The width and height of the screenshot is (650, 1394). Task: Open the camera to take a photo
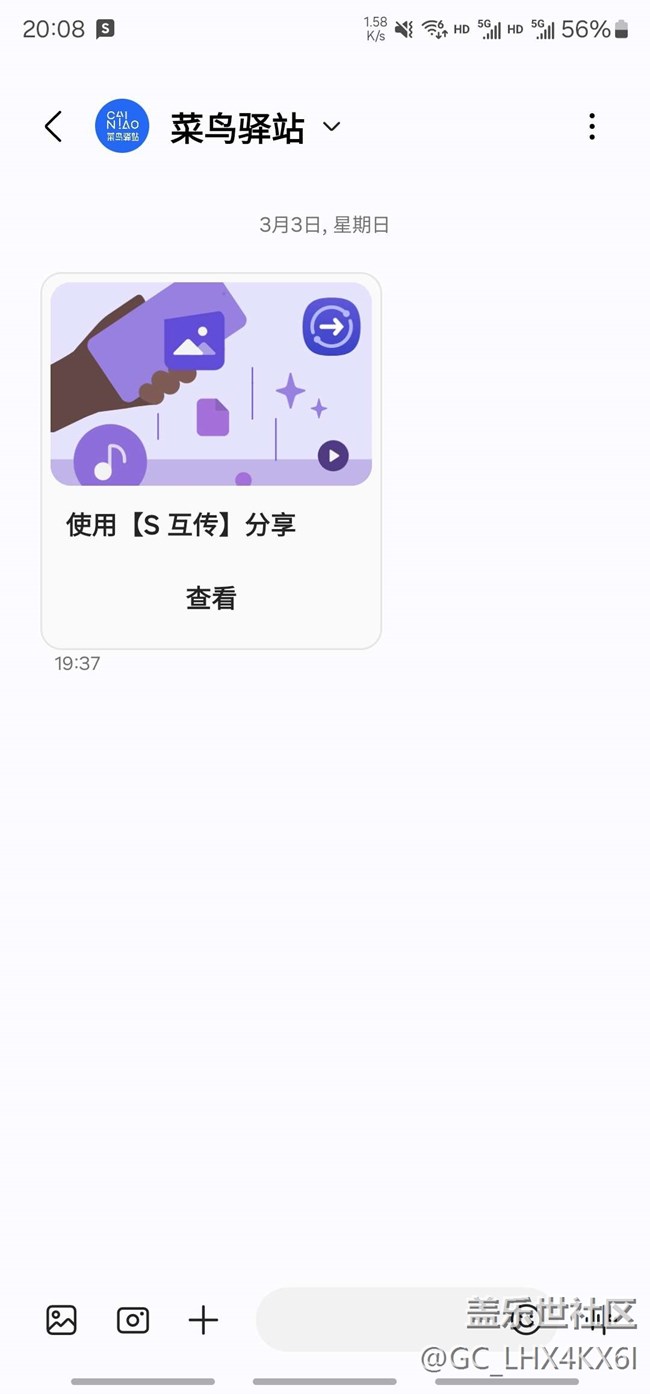click(x=133, y=1320)
